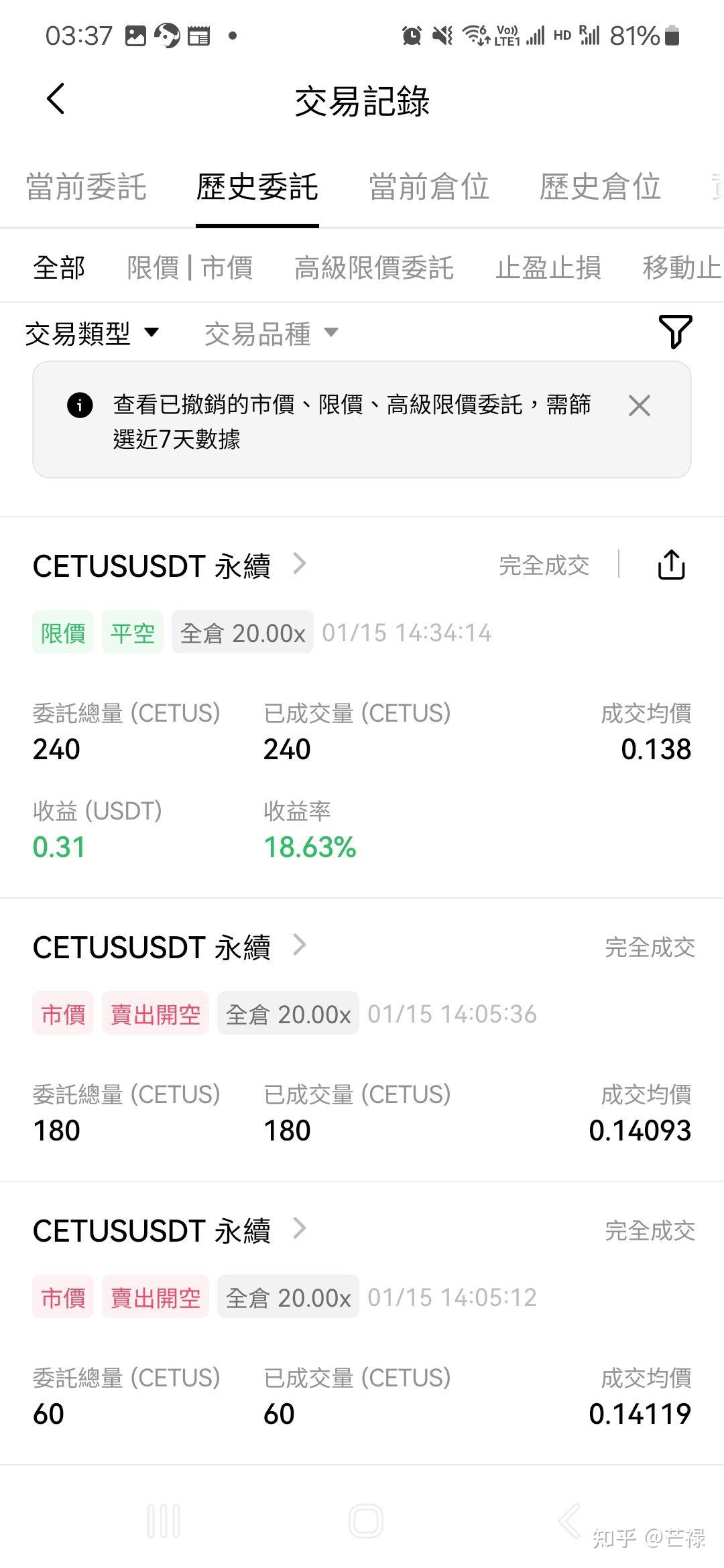Switch to the 當前倉位 tab
Viewport: 724px width, 1568px height.
click(x=429, y=186)
